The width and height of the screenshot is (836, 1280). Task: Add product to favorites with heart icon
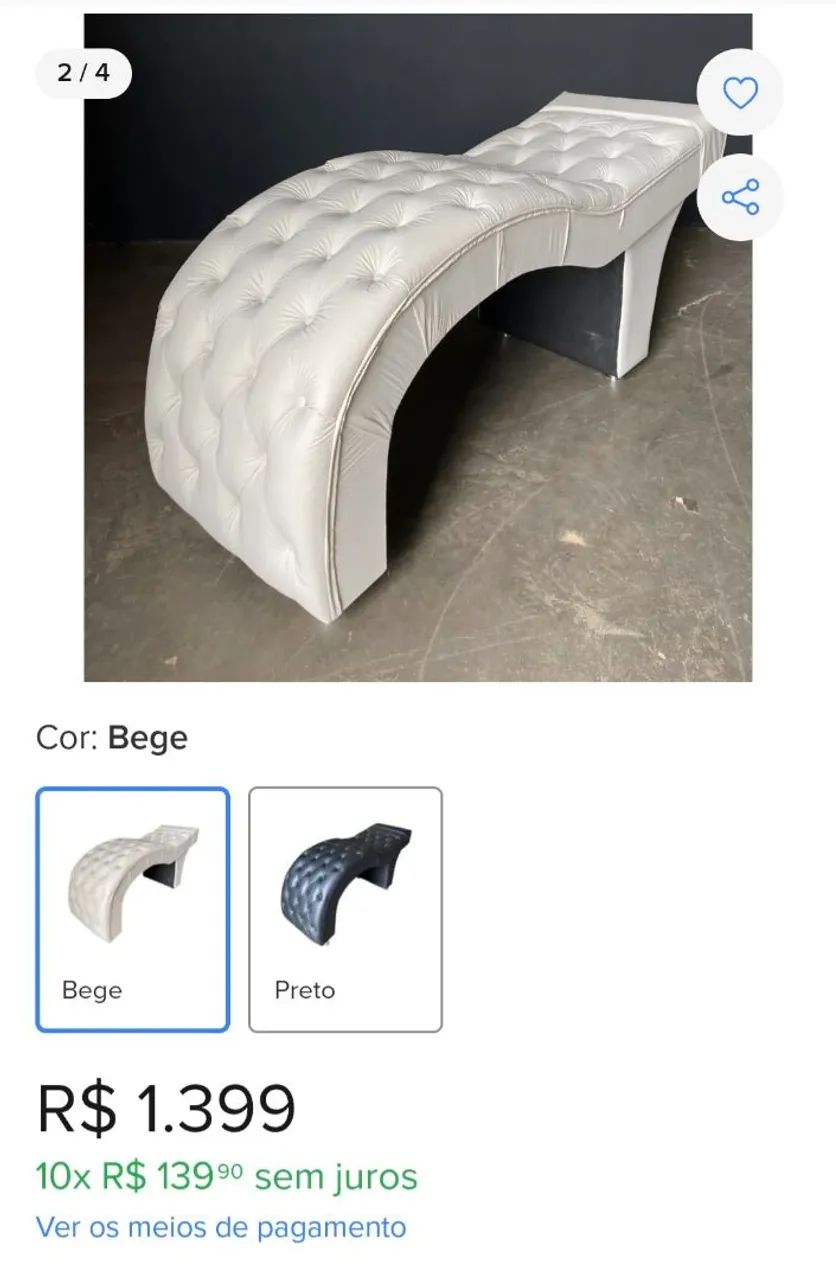[x=740, y=93]
